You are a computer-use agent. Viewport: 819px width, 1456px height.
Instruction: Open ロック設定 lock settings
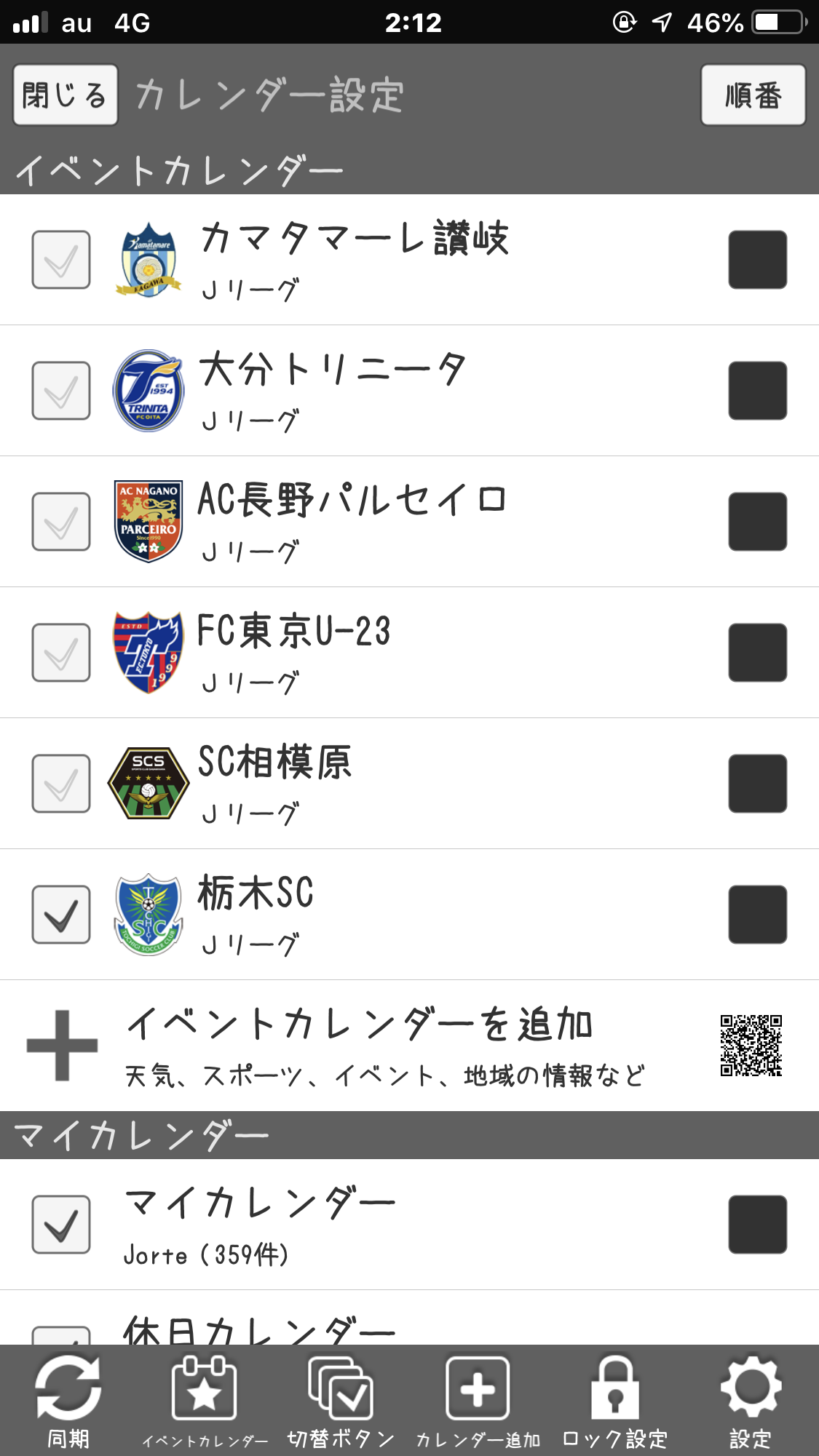coord(614,1401)
